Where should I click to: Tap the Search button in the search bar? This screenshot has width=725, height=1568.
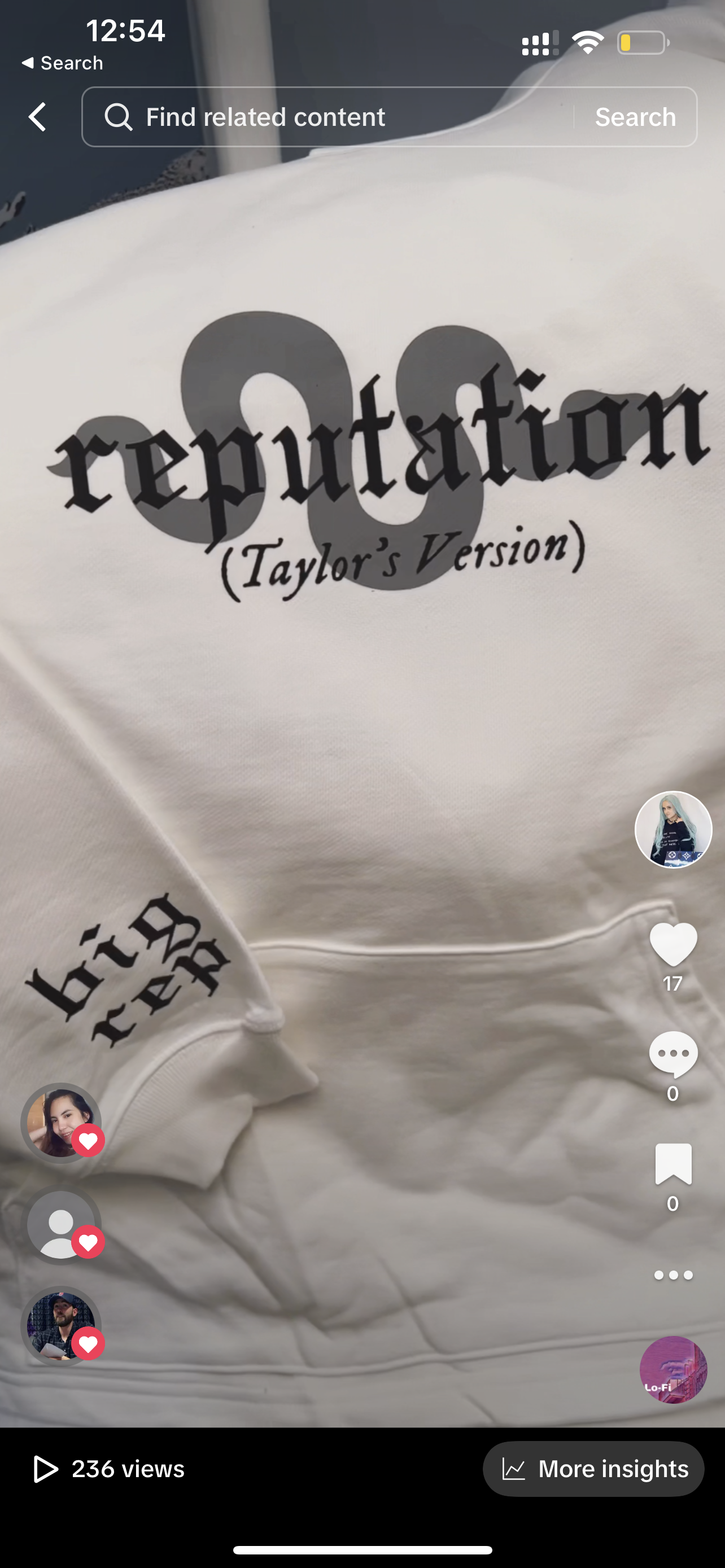[x=635, y=117]
